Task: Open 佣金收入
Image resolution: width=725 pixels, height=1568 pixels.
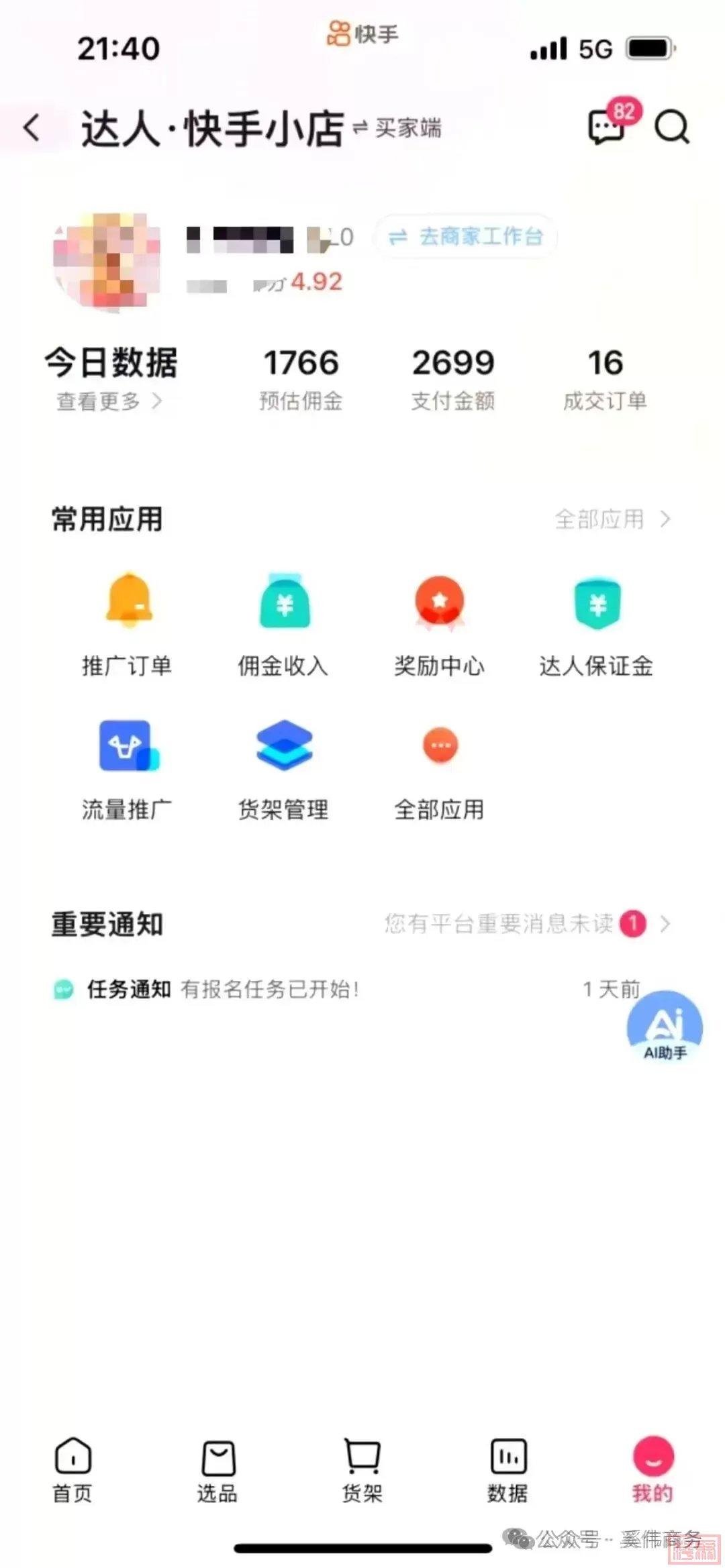Action: [x=284, y=625]
